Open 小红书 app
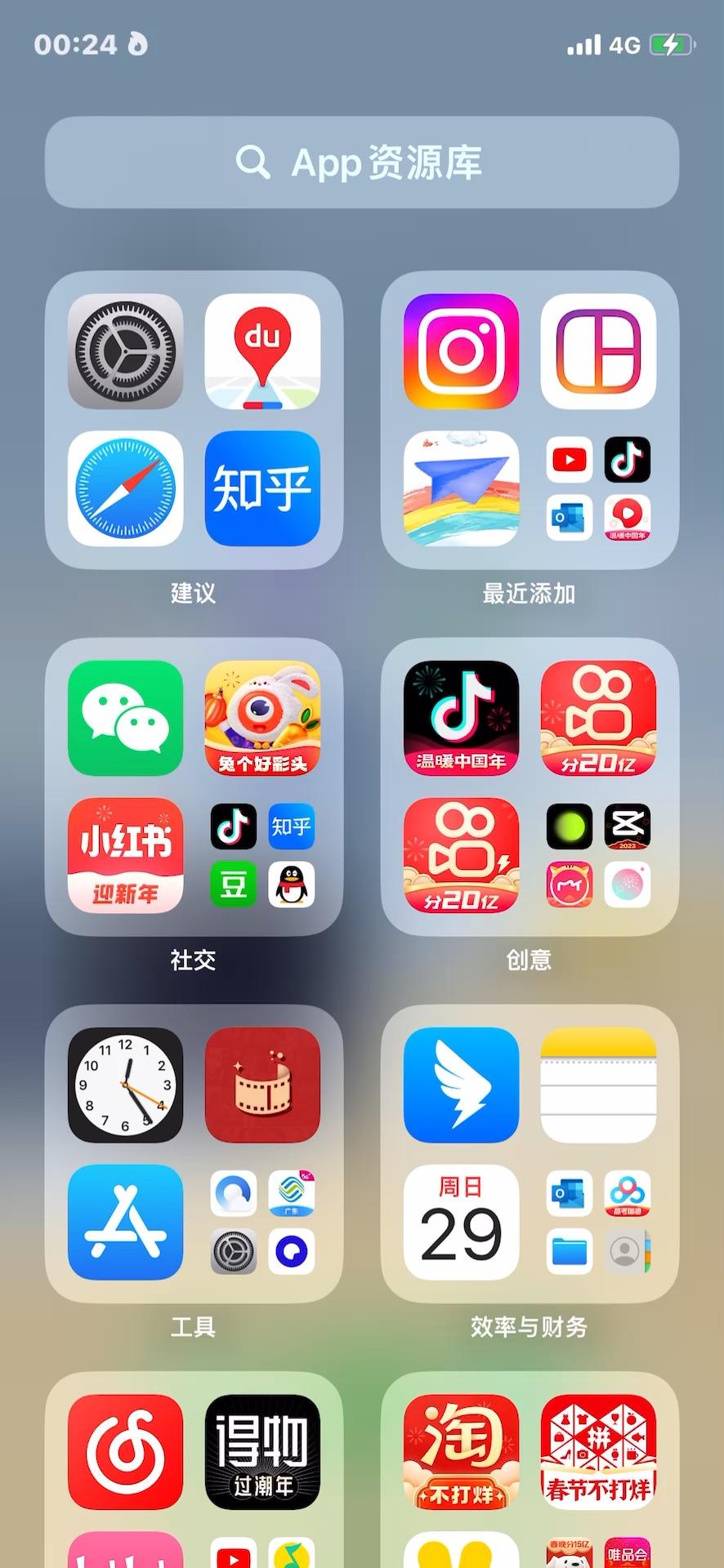 point(125,855)
